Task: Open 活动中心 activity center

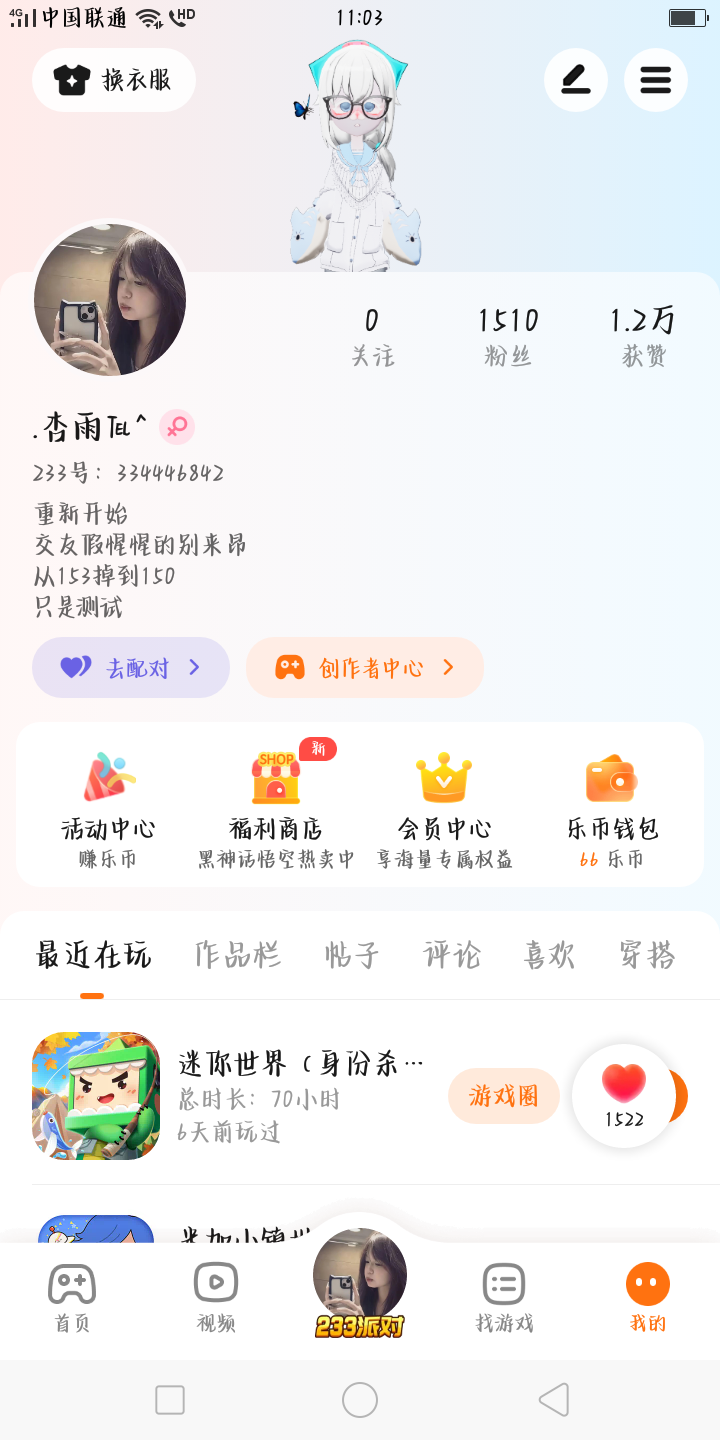Action: pos(108,806)
